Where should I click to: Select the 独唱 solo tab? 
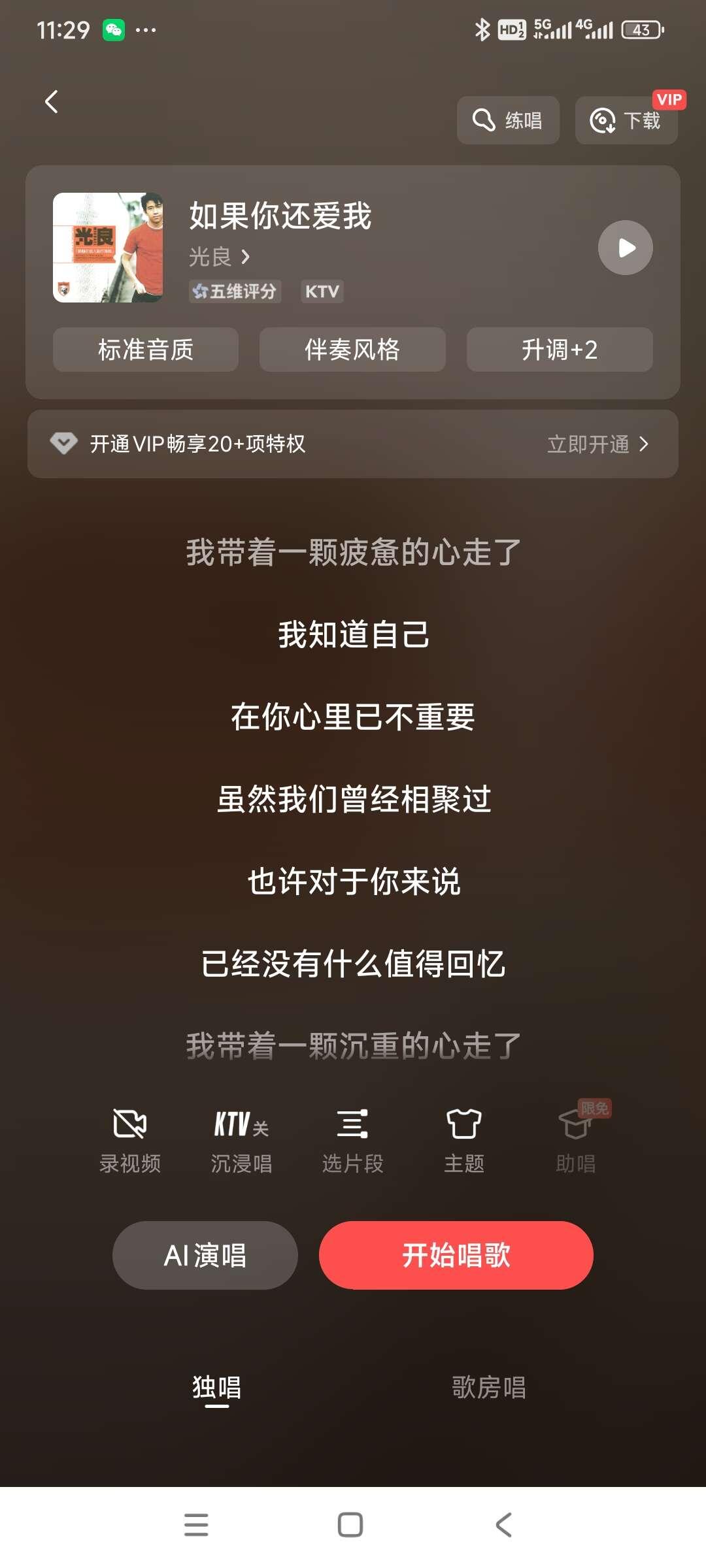216,1387
